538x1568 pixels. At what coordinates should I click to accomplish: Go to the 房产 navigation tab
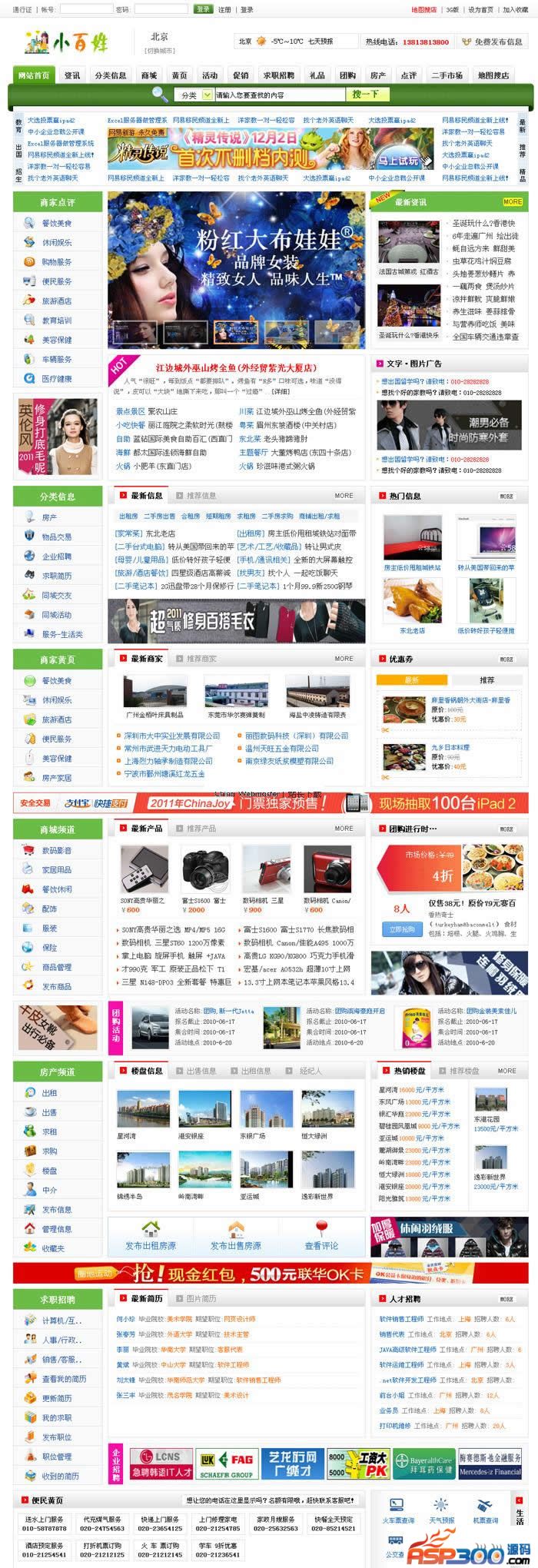pos(377,75)
